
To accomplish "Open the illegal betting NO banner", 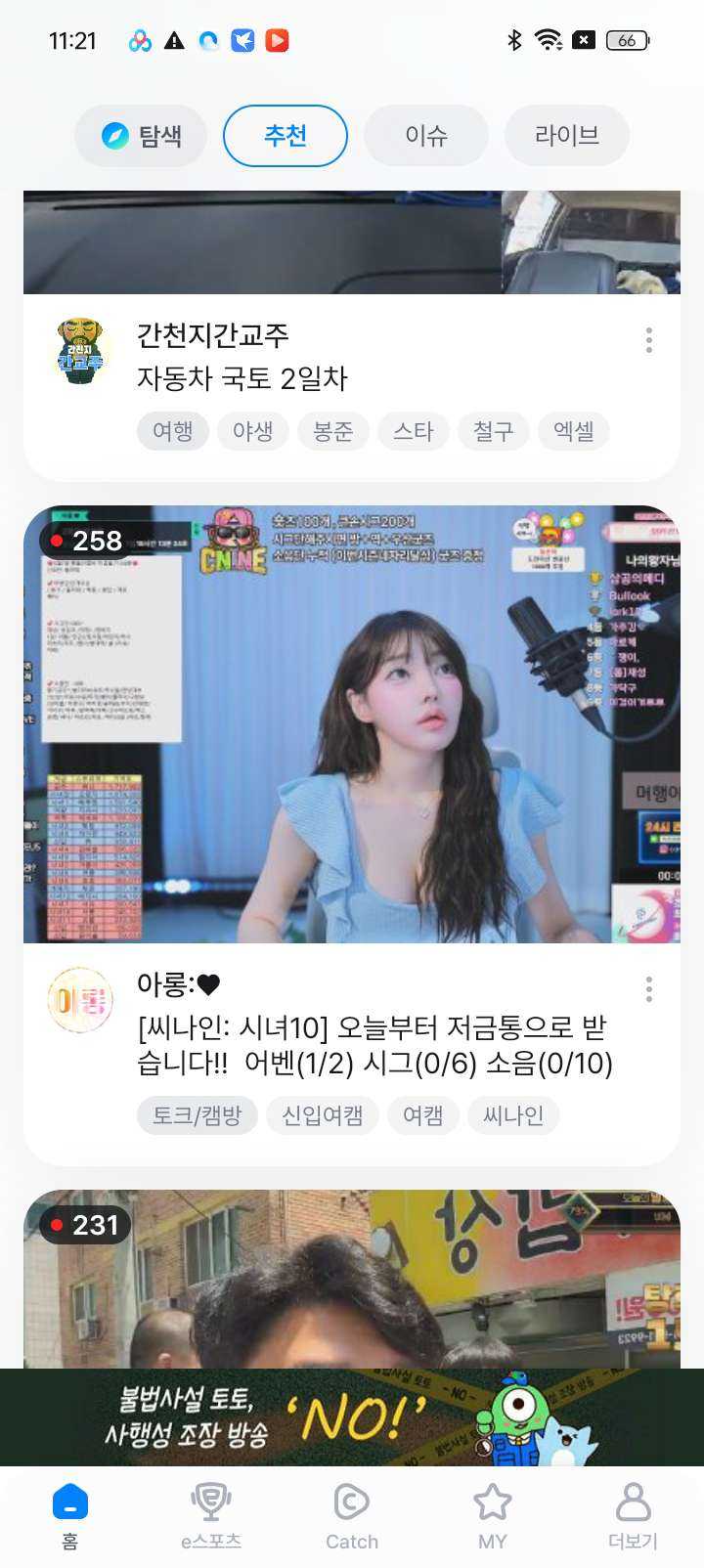I will [352, 1417].
